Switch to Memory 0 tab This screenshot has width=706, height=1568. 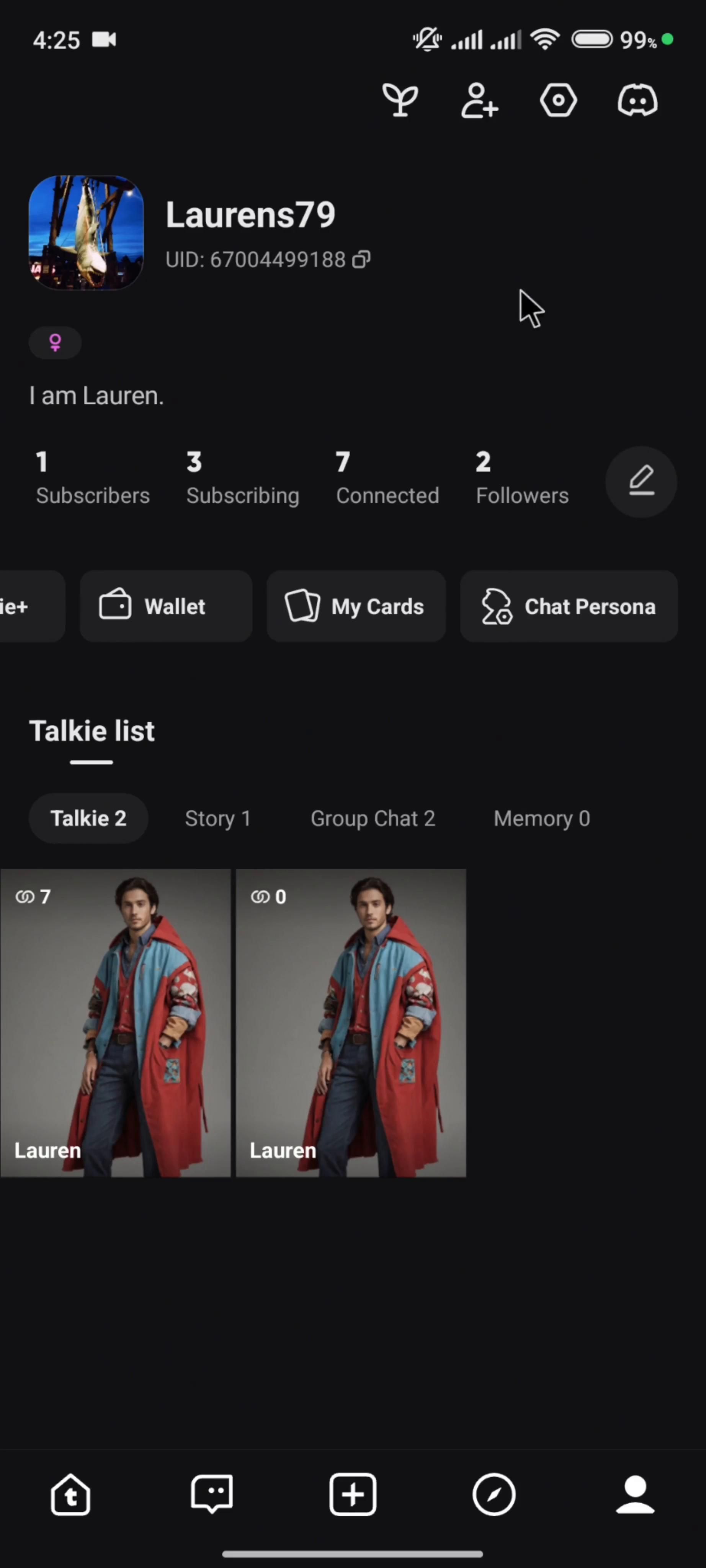pyautogui.click(x=541, y=818)
